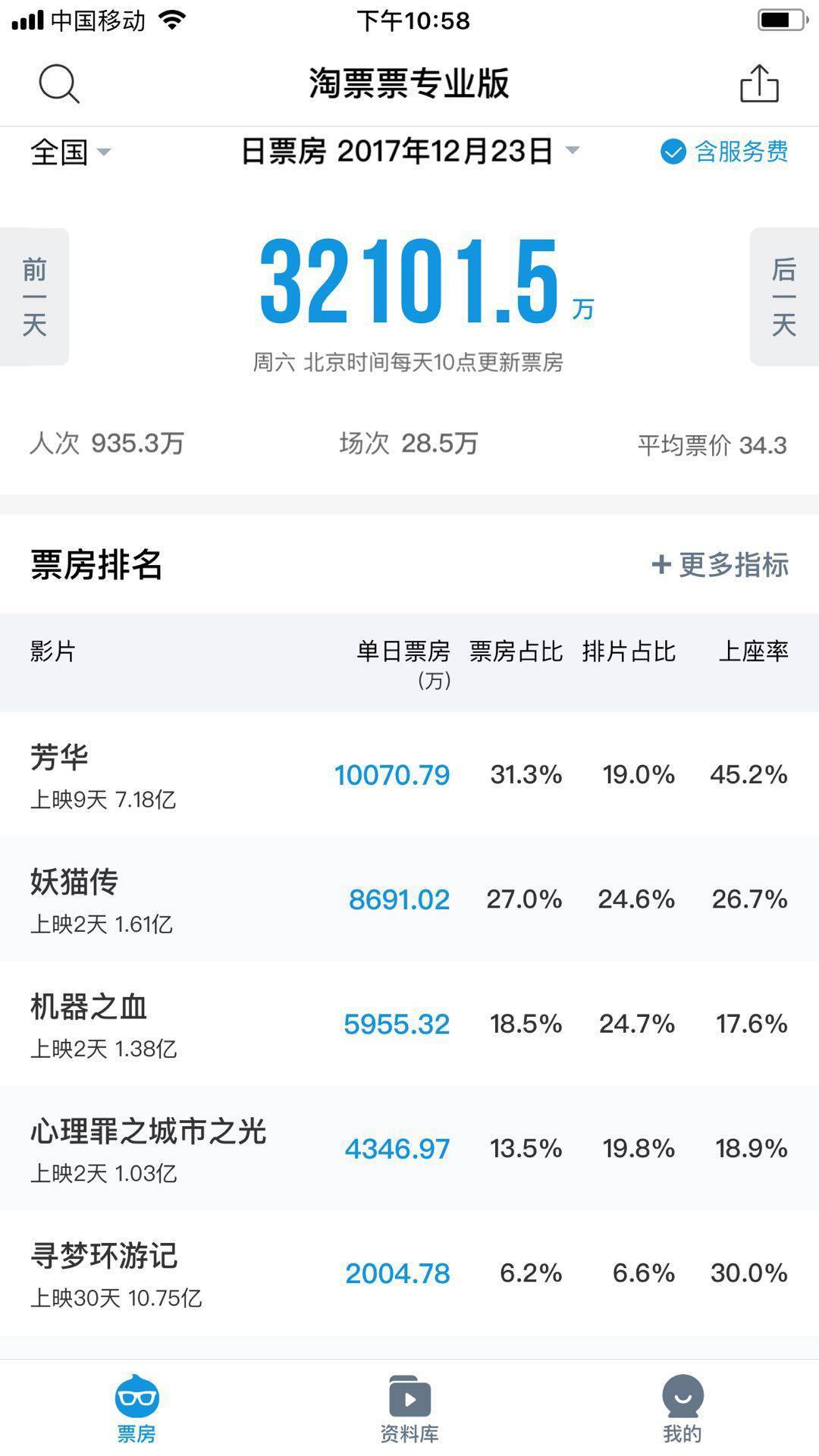Open the 妖猫传 movie row

click(x=409, y=899)
